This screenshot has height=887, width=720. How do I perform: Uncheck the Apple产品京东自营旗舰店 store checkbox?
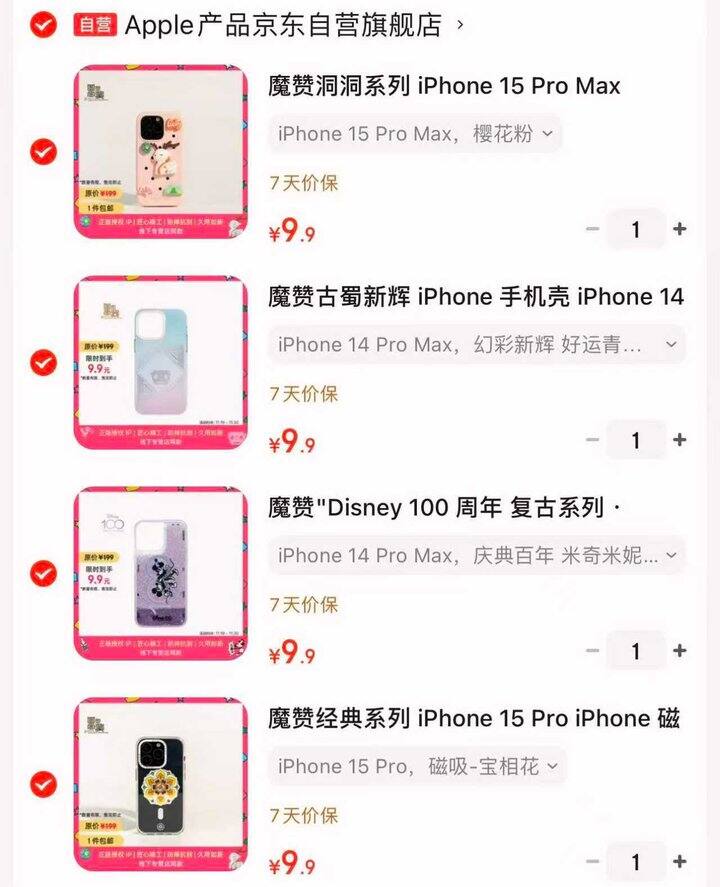(43, 25)
